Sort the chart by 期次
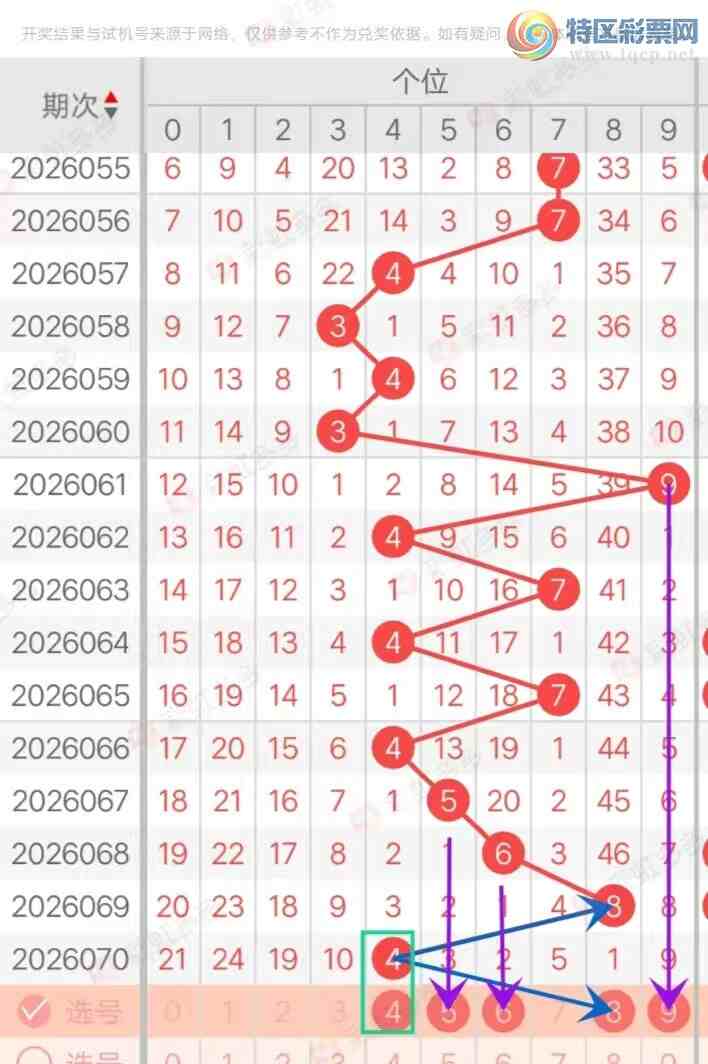 (x=110, y=105)
